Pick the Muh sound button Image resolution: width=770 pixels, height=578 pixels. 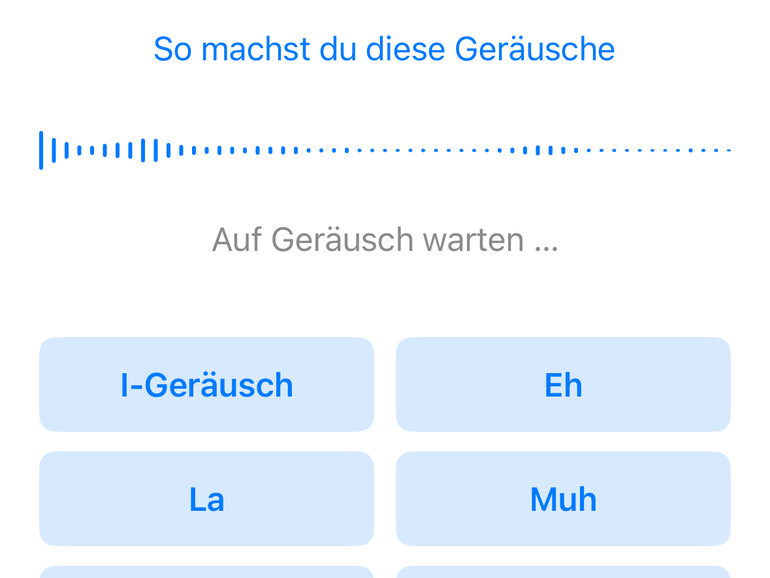click(563, 499)
